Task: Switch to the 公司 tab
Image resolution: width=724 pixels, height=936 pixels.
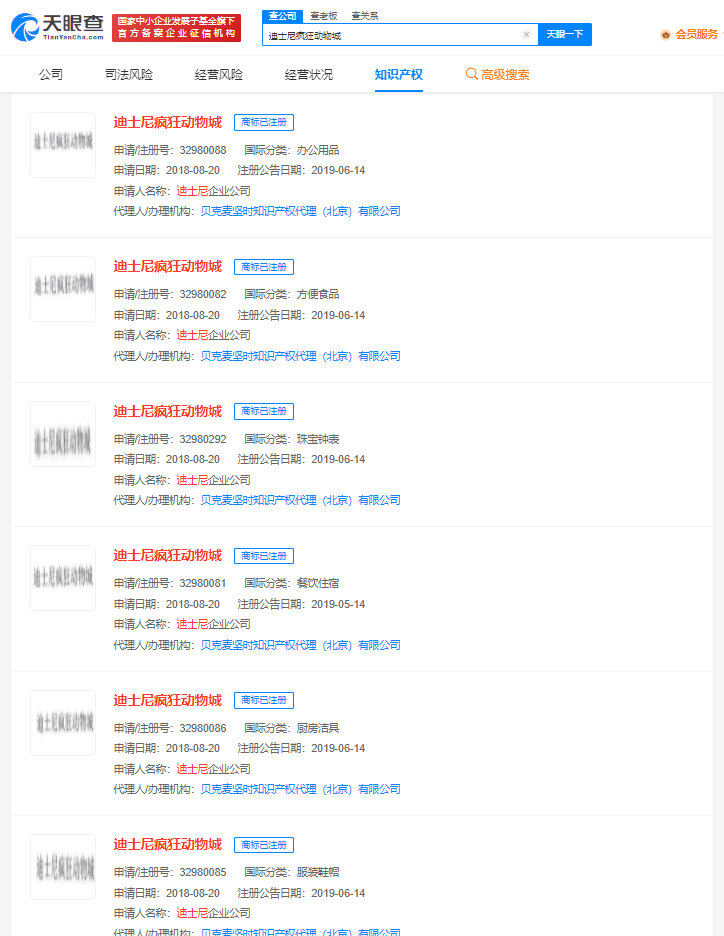Action: click(x=50, y=75)
